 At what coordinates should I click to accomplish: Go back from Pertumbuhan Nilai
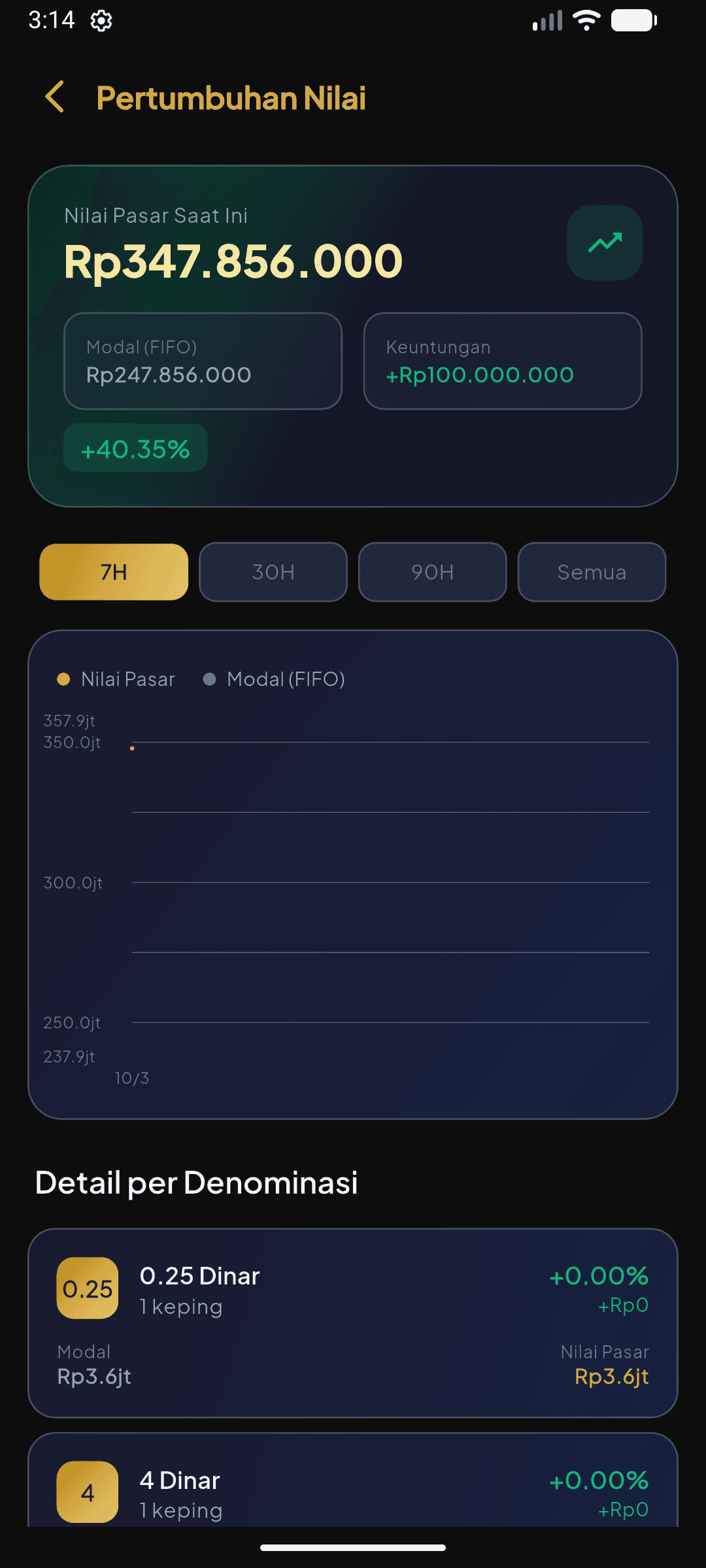tap(56, 97)
